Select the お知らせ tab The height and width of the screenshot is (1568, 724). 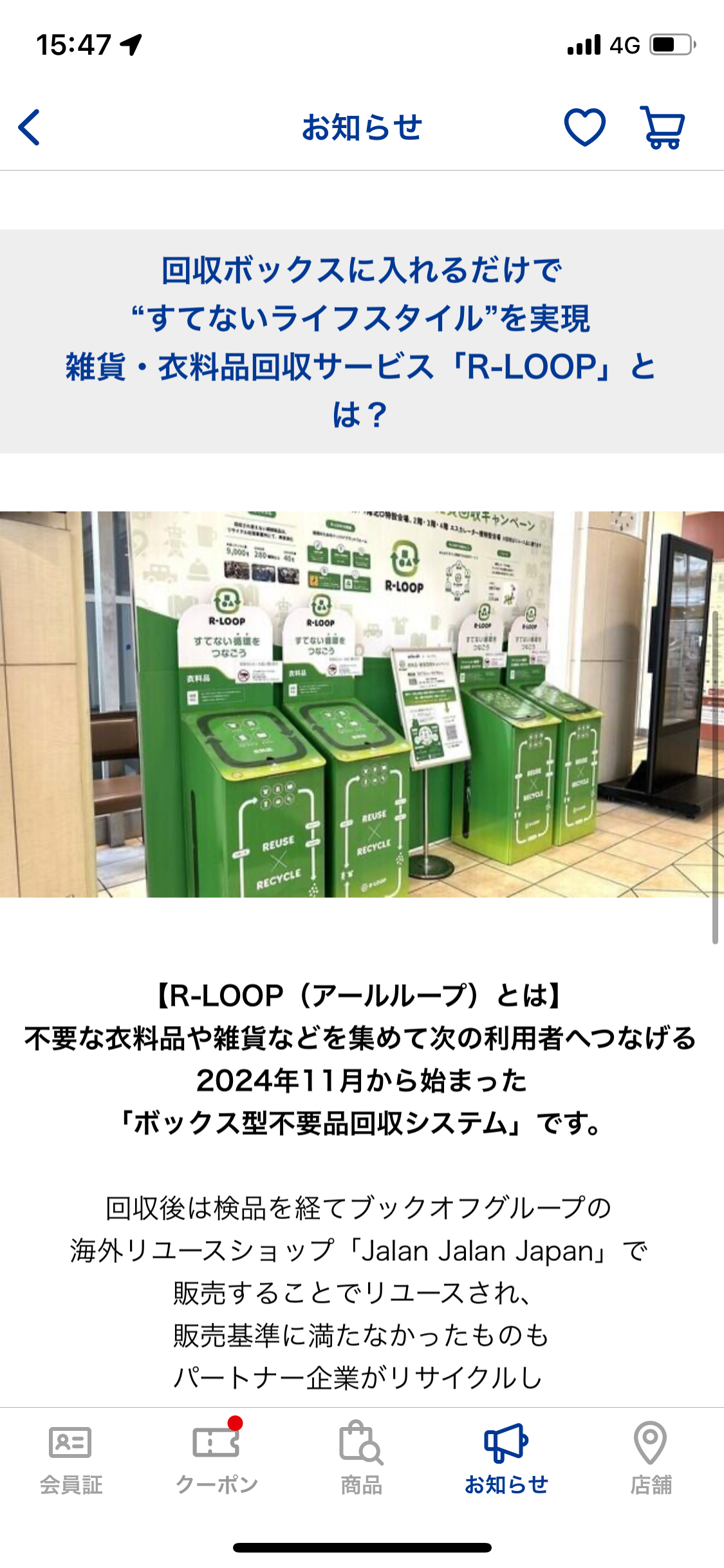(506, 1458)
